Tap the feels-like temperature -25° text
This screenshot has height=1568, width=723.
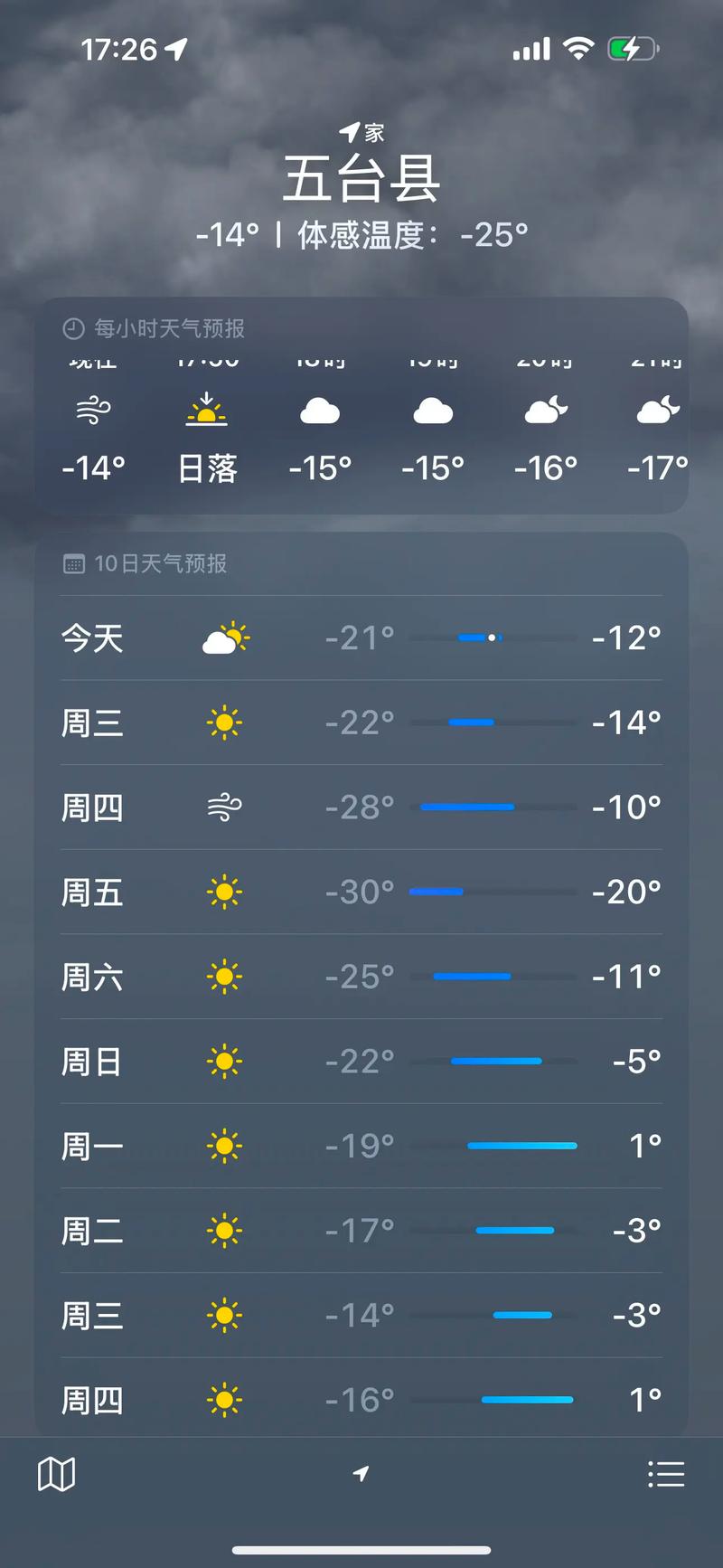(493, 234)
